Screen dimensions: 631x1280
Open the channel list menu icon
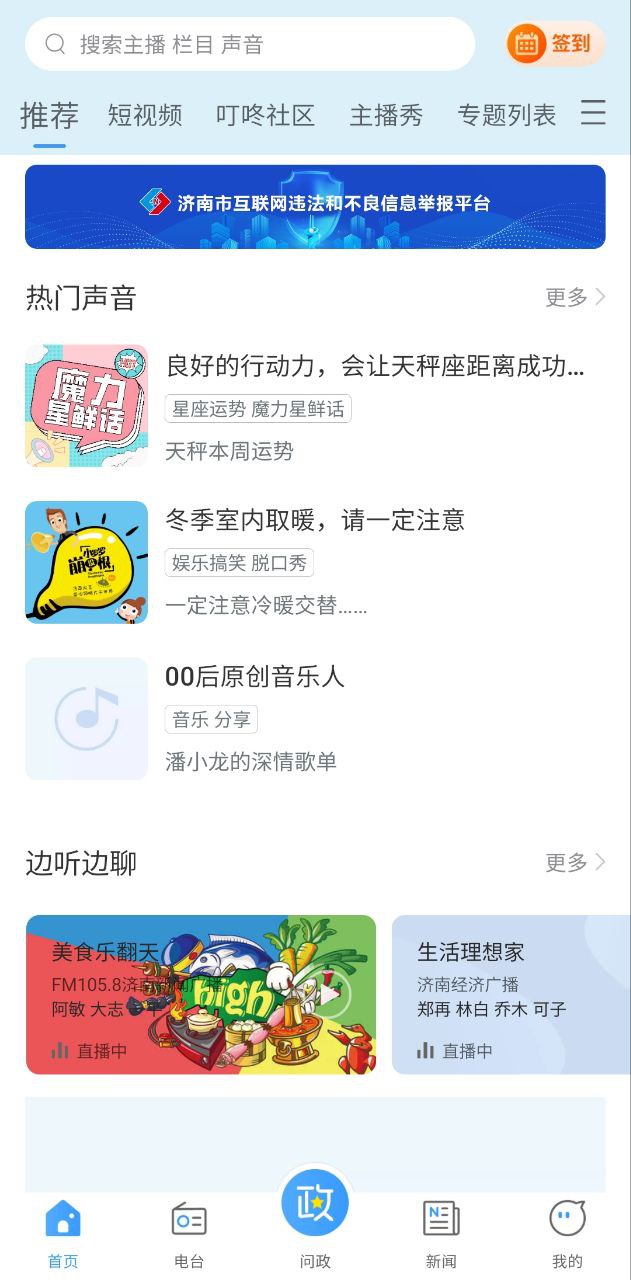coord(593,113)
